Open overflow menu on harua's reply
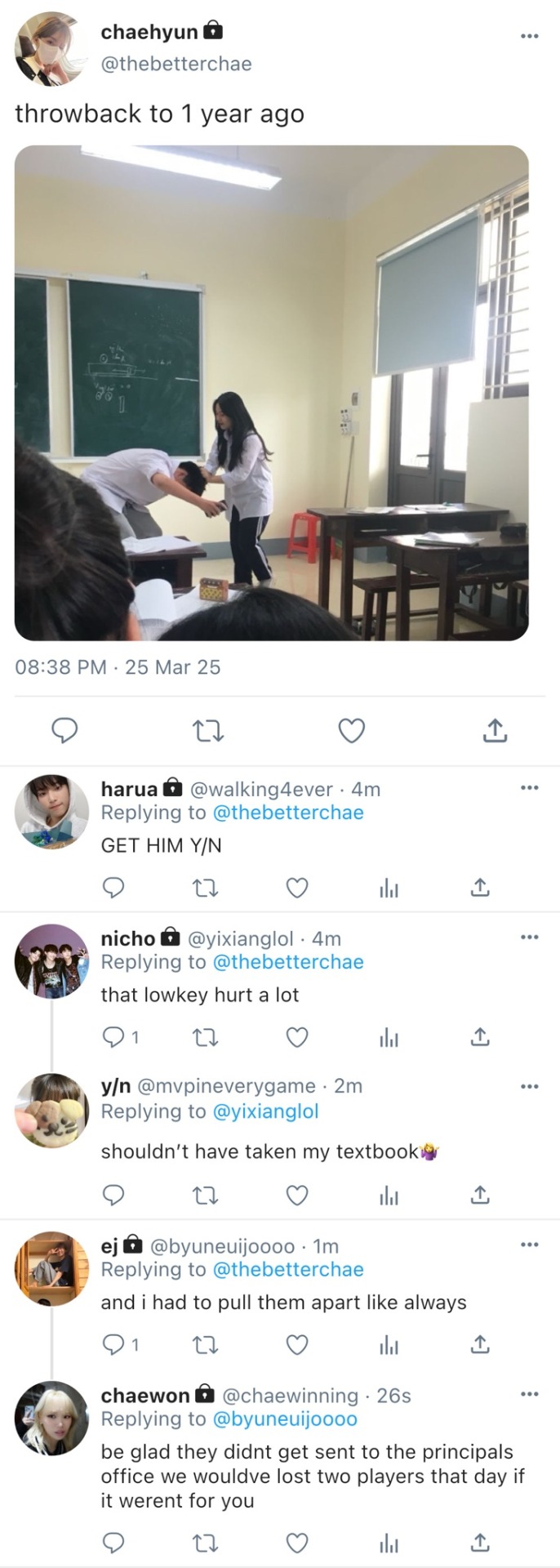The width and height of the screenshot is (560, 1568). 529,787
